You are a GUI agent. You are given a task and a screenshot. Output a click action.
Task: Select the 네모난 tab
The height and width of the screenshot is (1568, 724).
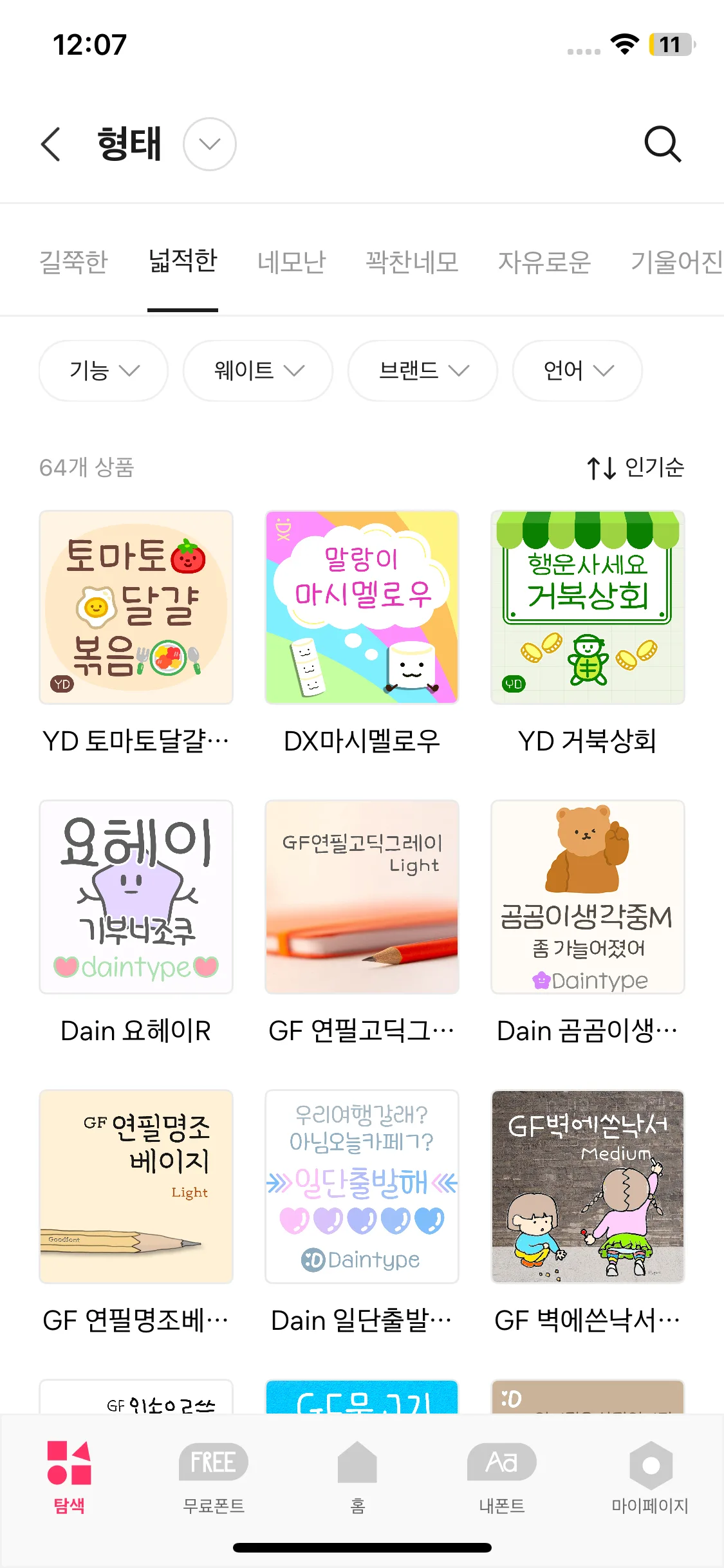tap(292, 262)
